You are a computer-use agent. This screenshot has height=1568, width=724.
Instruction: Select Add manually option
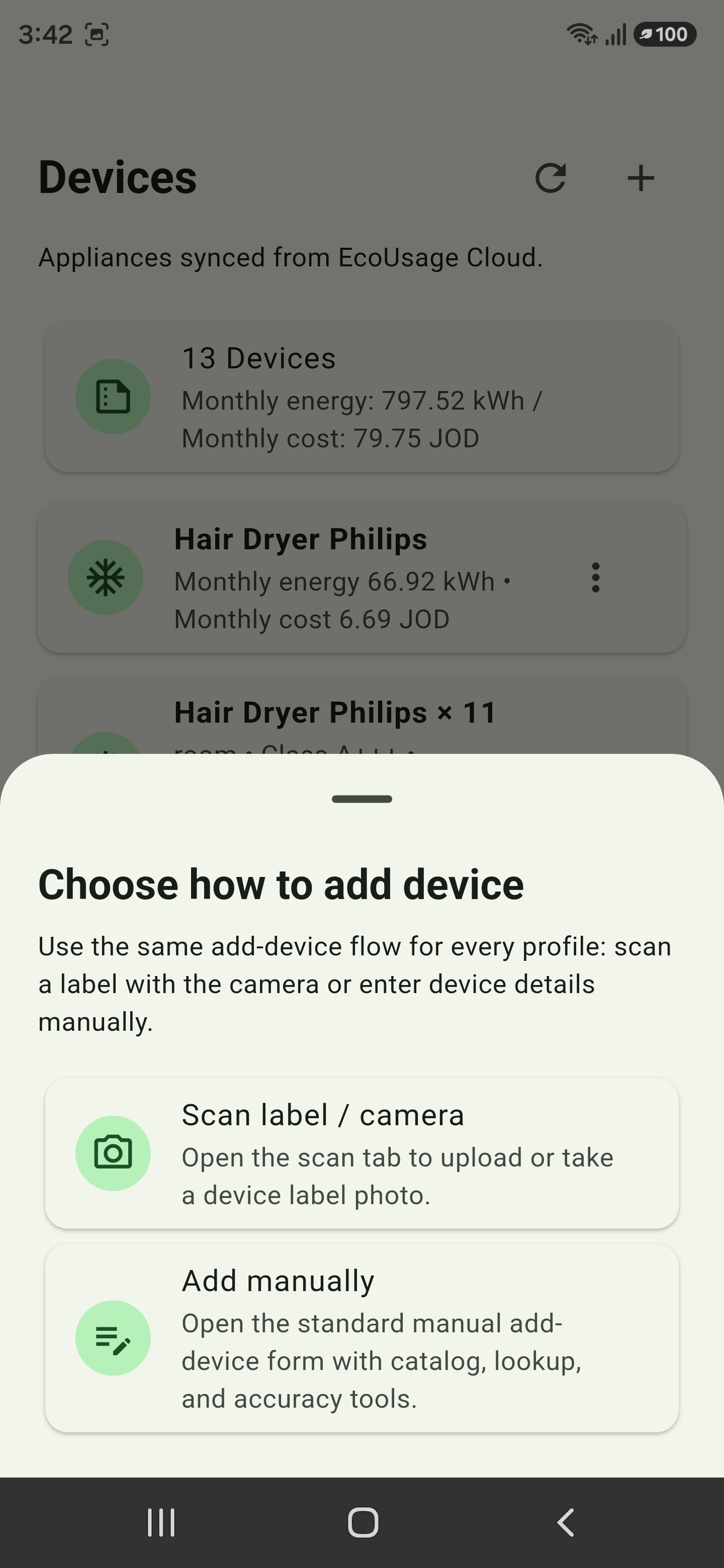coord(361,1338)
